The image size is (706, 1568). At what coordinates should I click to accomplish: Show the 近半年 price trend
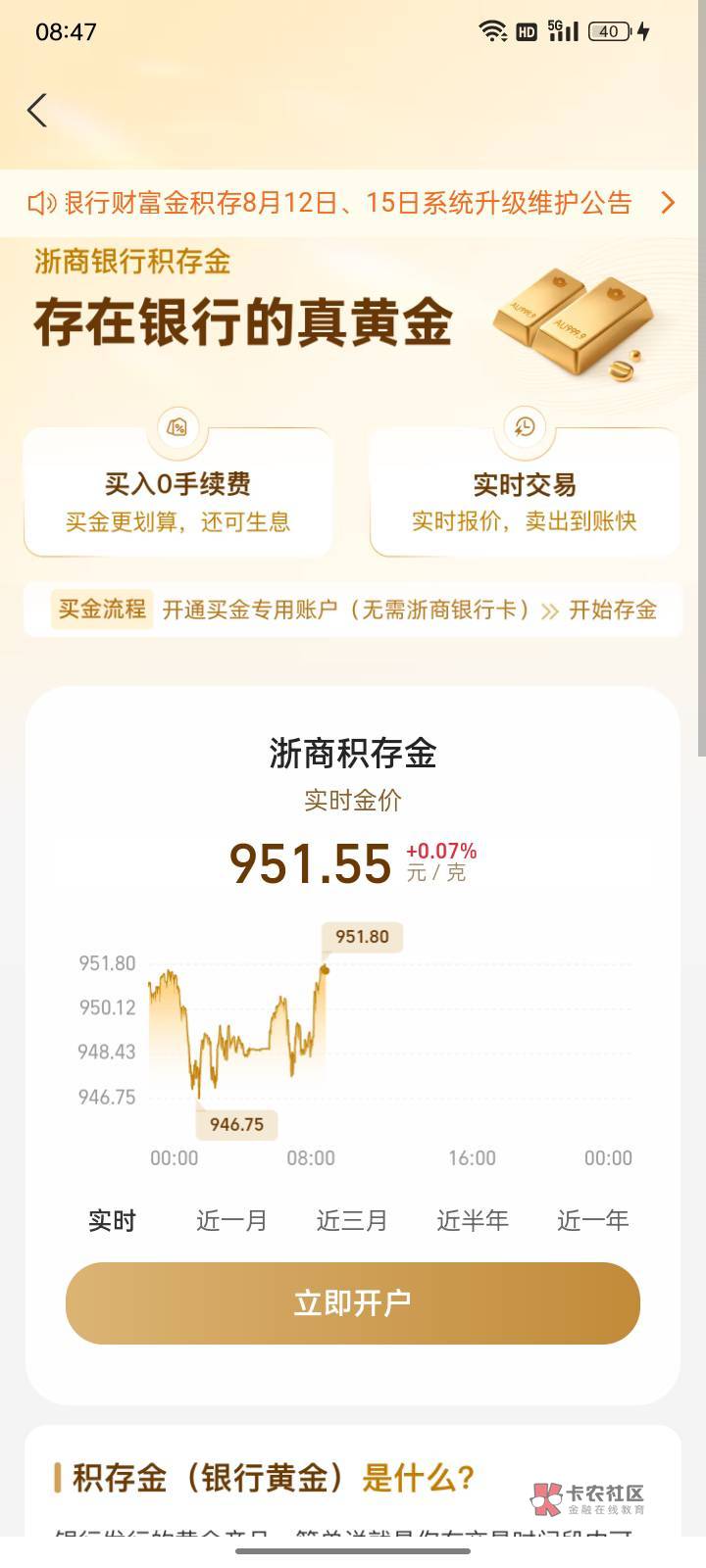(x=473, y=1220)
